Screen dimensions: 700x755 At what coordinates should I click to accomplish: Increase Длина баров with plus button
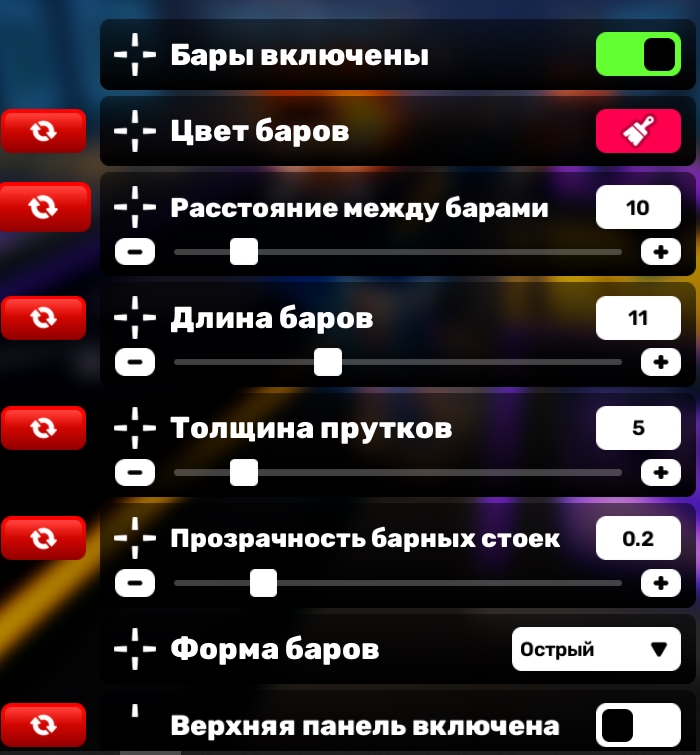[x=660, y=362]
